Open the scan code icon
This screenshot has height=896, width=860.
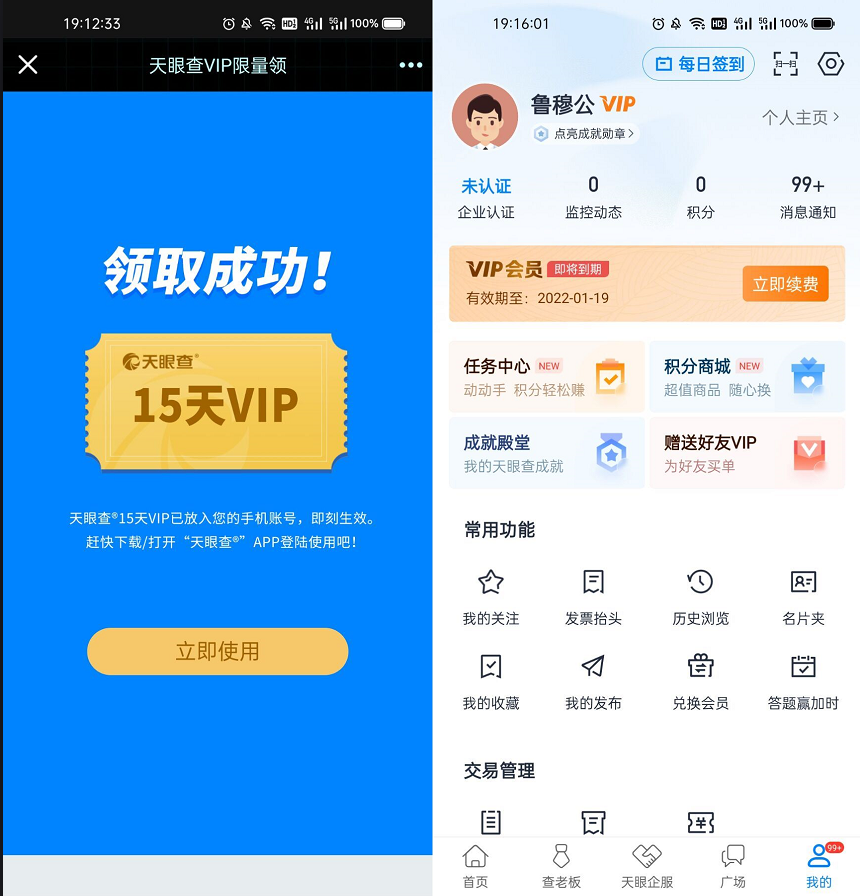coord(785,64)
